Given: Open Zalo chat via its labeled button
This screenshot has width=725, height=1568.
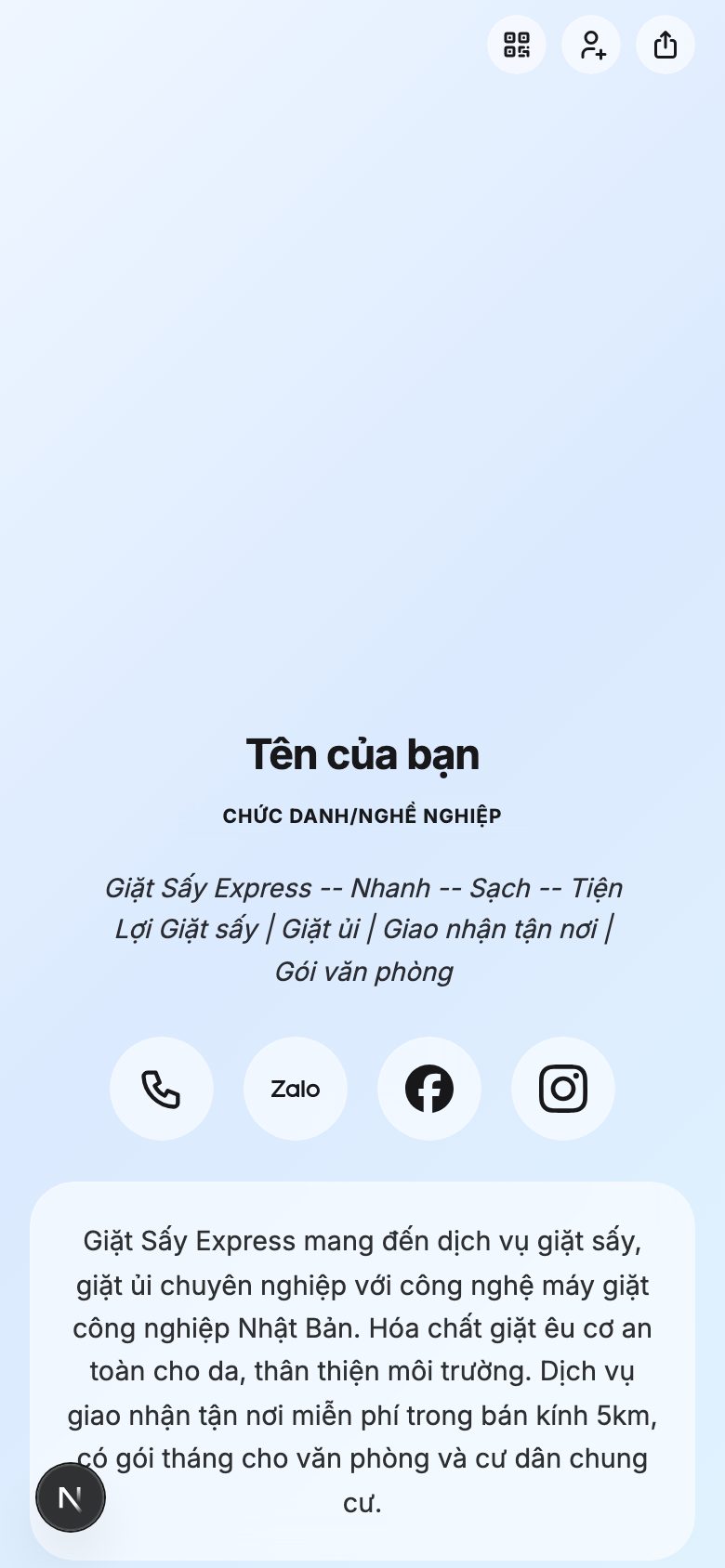Looking at the screenshot, I should pos(296,1088).
